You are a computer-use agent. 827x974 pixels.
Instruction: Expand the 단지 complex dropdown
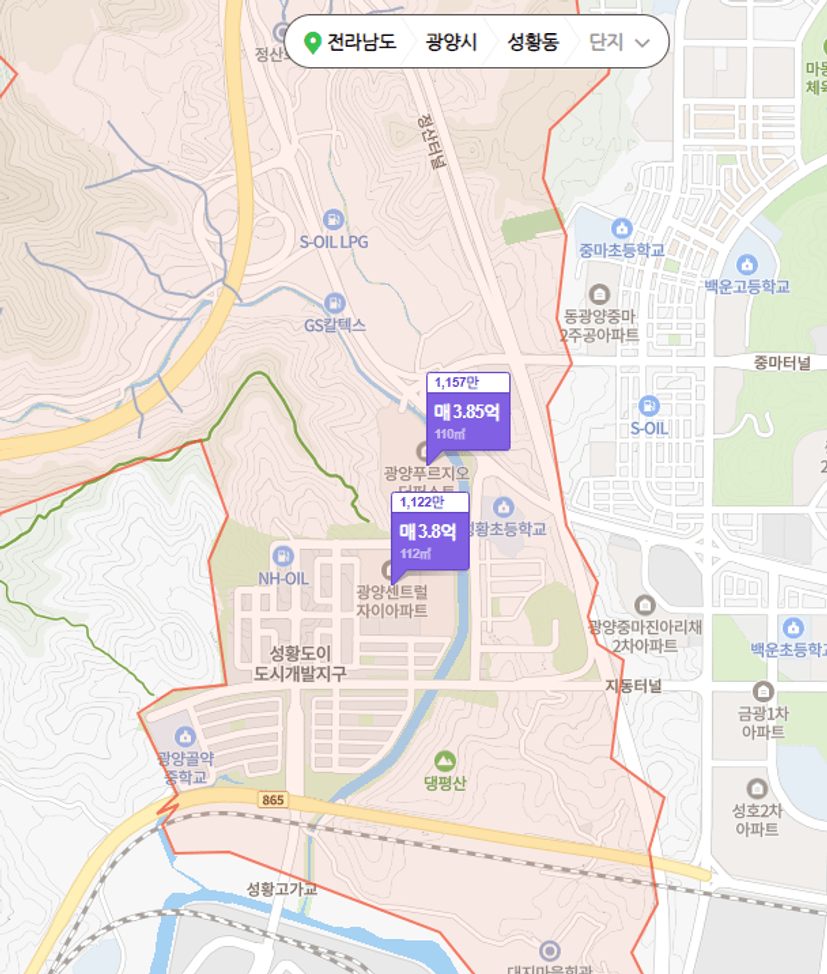point(620,42)
